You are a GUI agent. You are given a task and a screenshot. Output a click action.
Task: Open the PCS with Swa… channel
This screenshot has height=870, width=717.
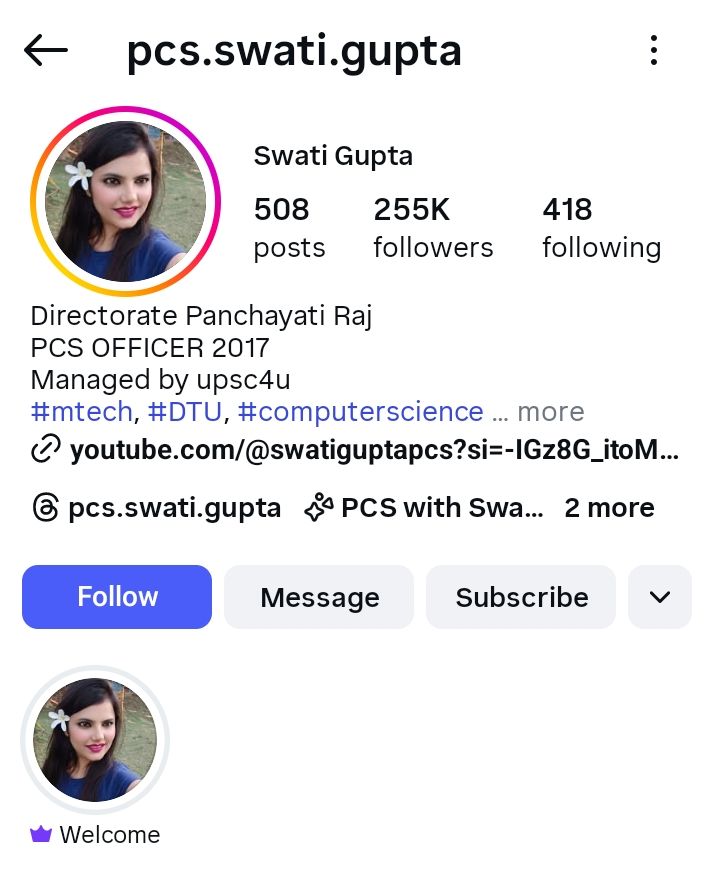click(425, 508)
